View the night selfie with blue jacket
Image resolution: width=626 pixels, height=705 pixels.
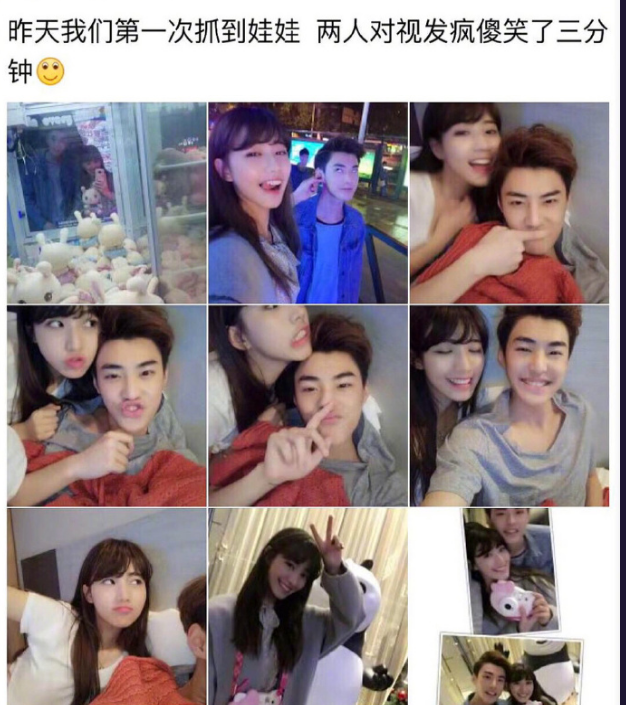pos(308,202)
